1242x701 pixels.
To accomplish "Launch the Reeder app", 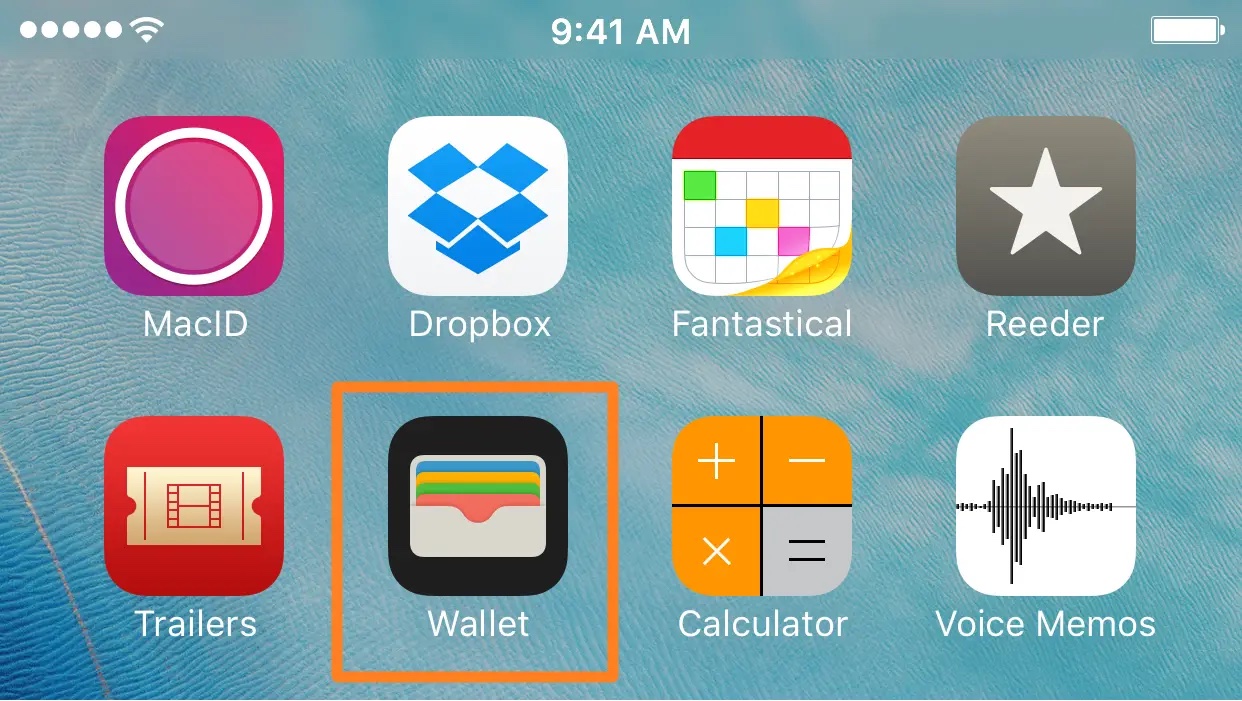I will (x=1045, y=206).
